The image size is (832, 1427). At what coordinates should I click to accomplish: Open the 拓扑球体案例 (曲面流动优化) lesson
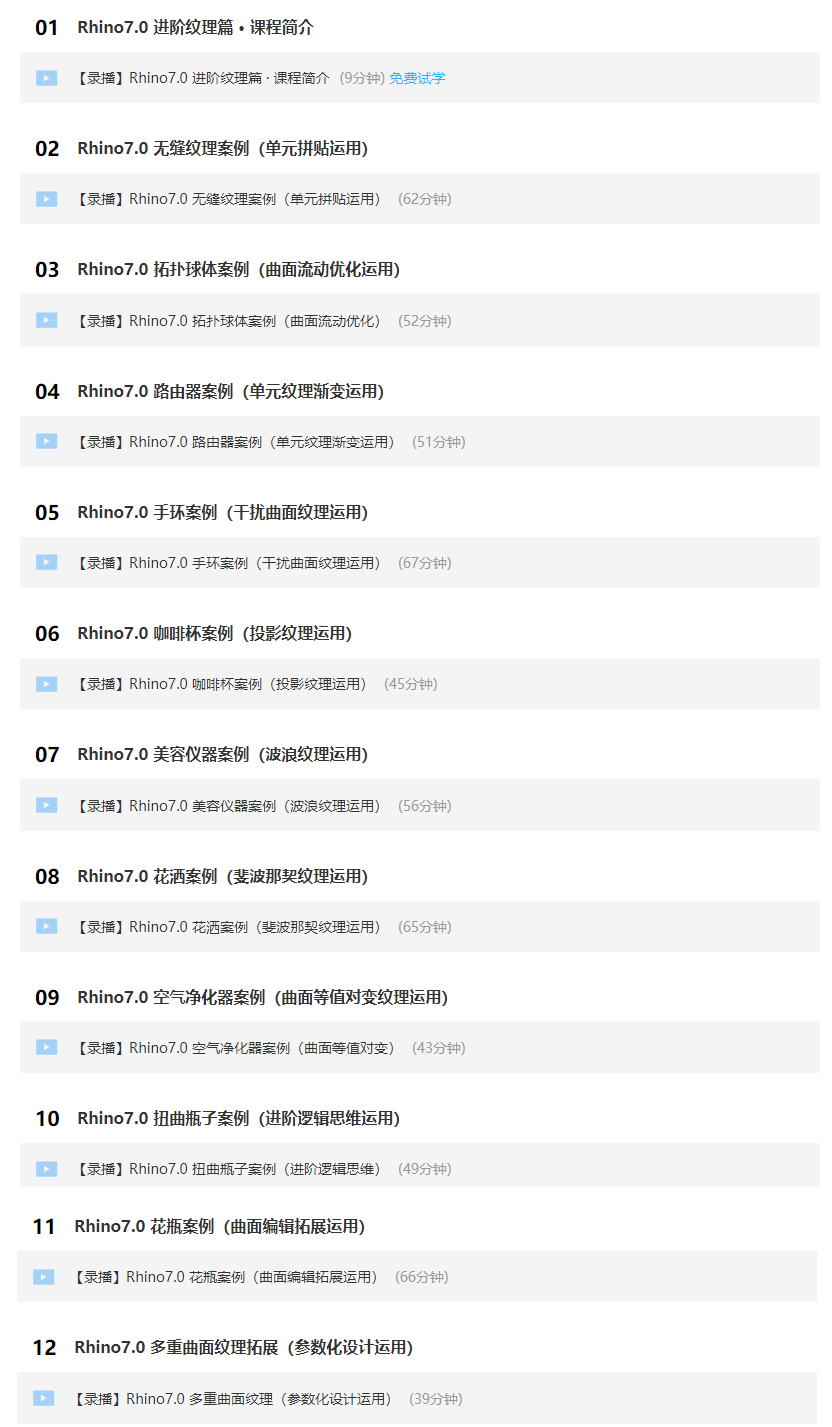[x=420, y=321]
